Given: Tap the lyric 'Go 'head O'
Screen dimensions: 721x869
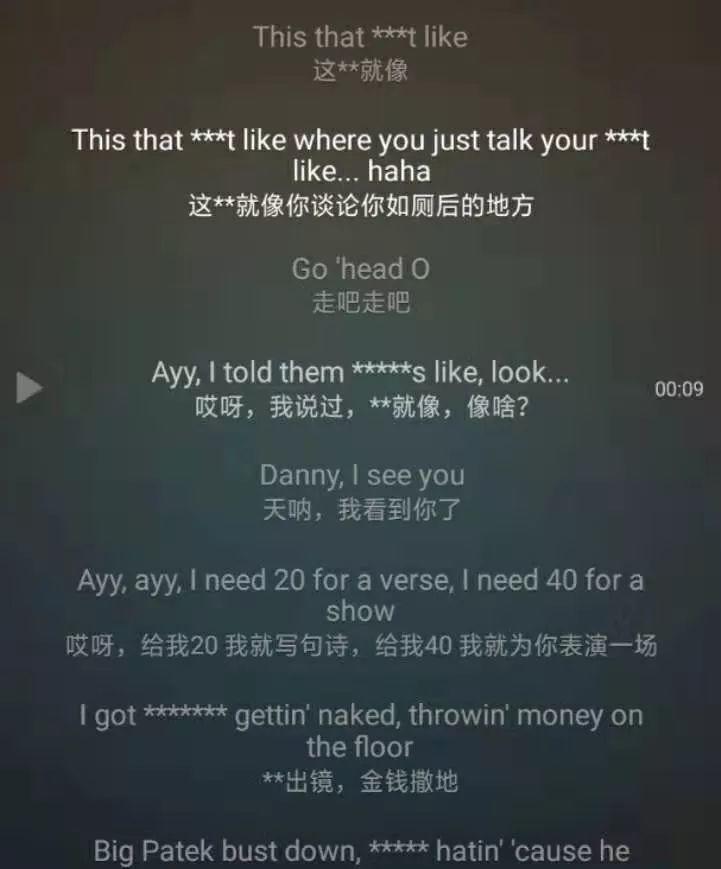Looking at the screenshot, I should (360, 268).
